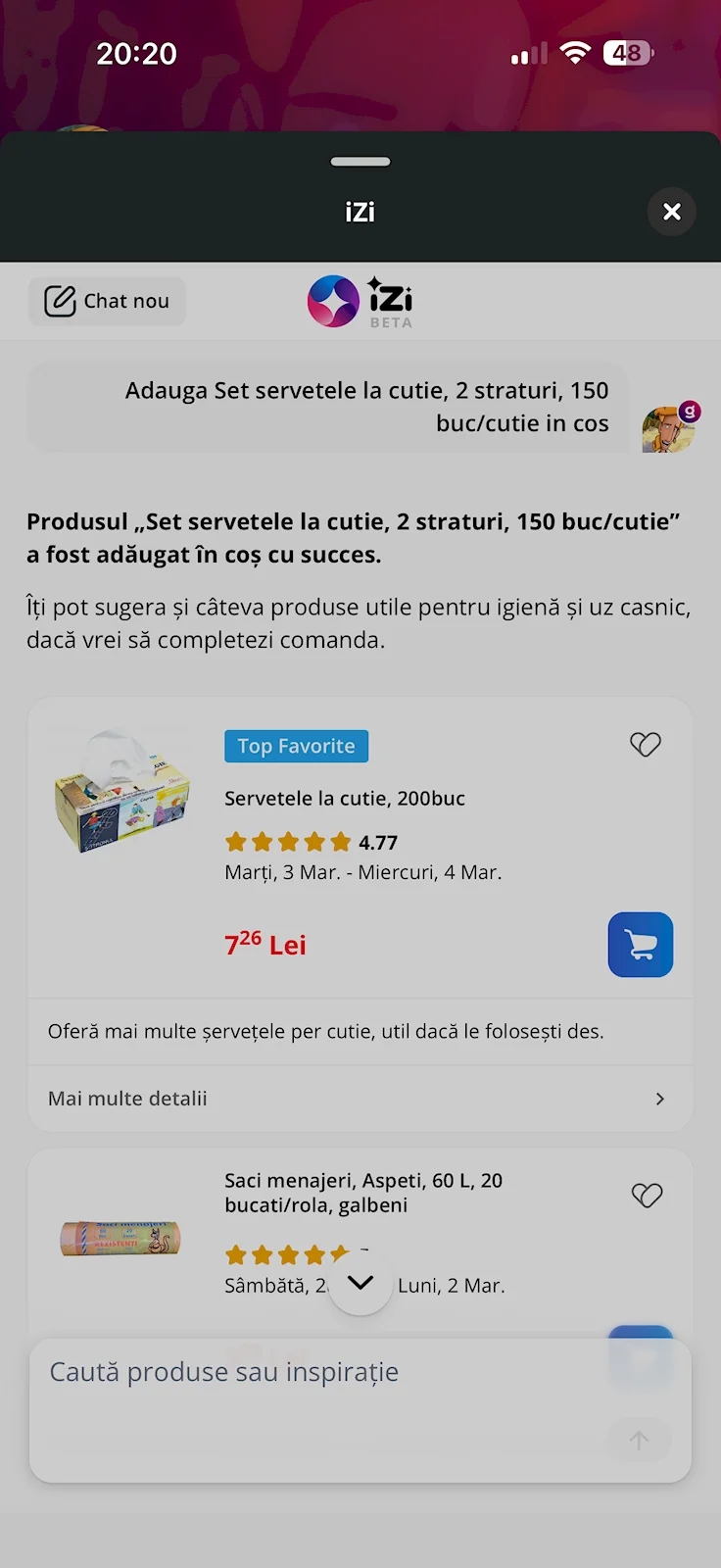Open Servetele la cutie product image
The height and width of the screenshot is (1568, 721).
pyautogui.click(x=122, y=792)
